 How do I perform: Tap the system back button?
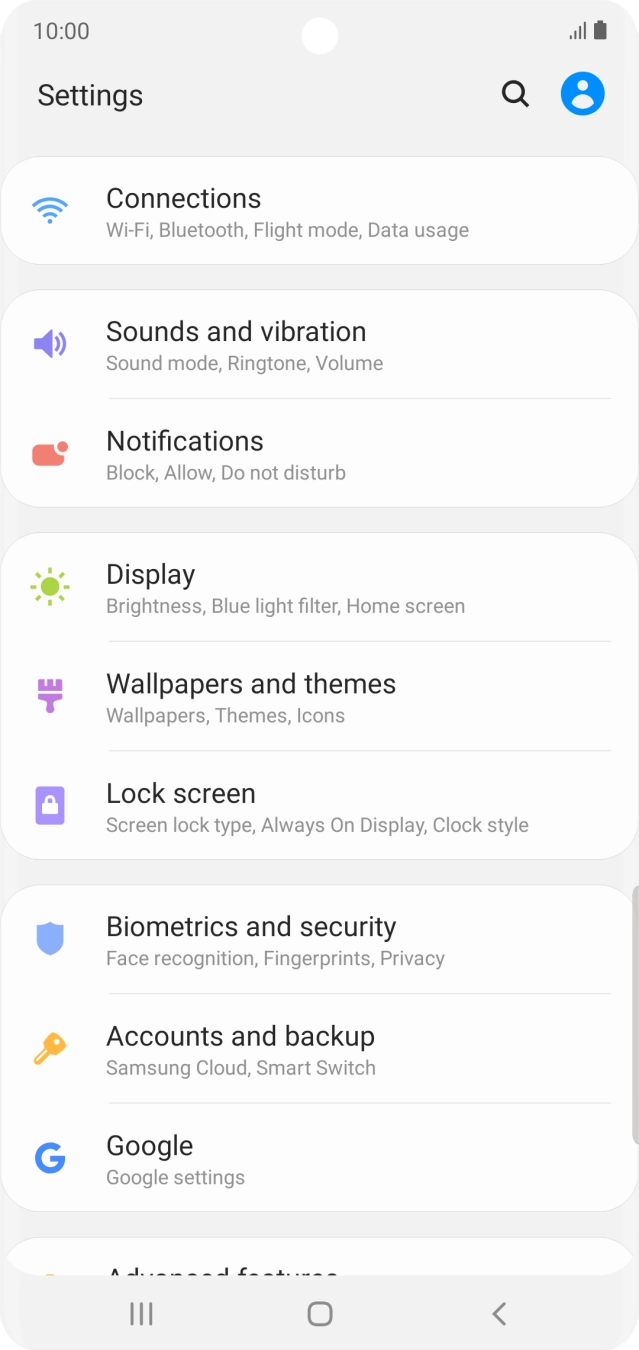pyautogui.click(x=499, y=1313)
